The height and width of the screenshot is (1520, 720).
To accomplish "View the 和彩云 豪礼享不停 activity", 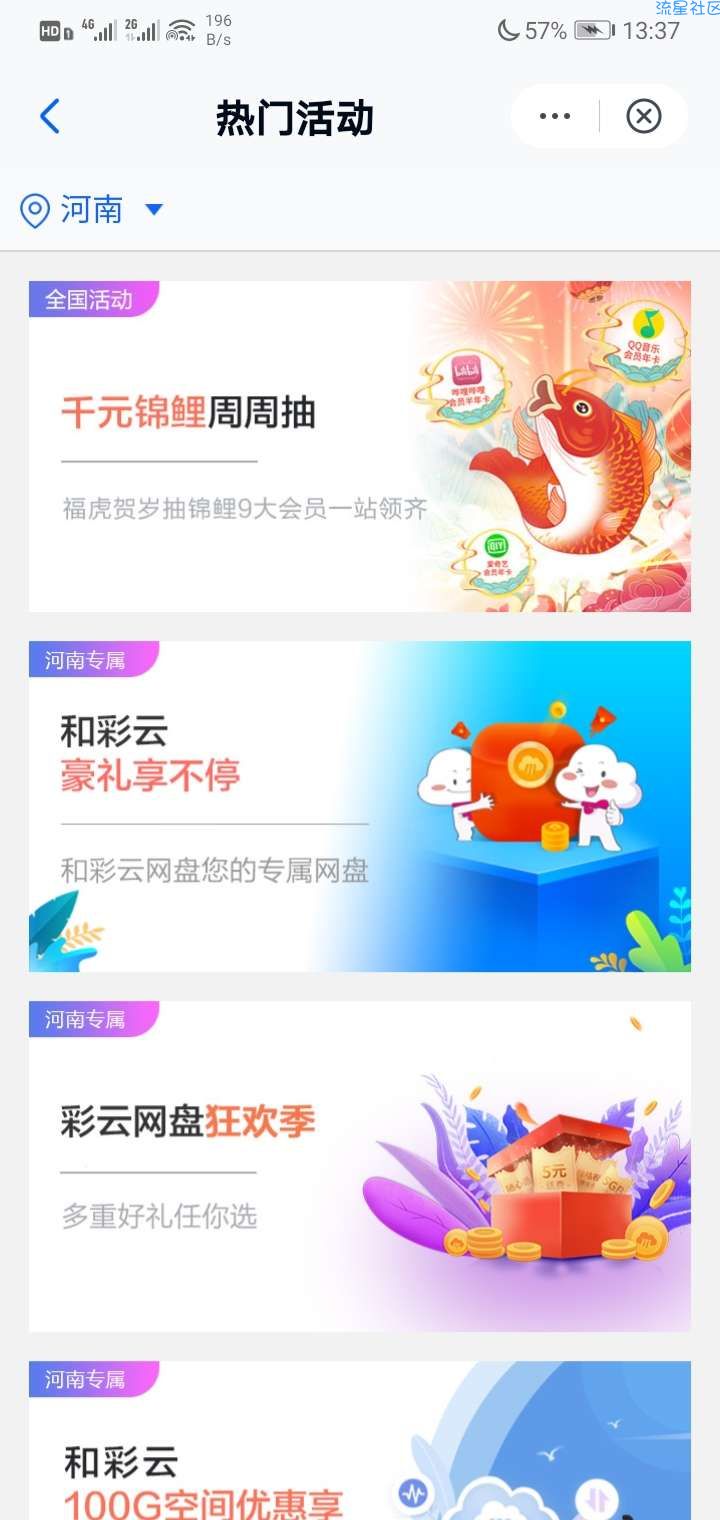I will [360, 806].
